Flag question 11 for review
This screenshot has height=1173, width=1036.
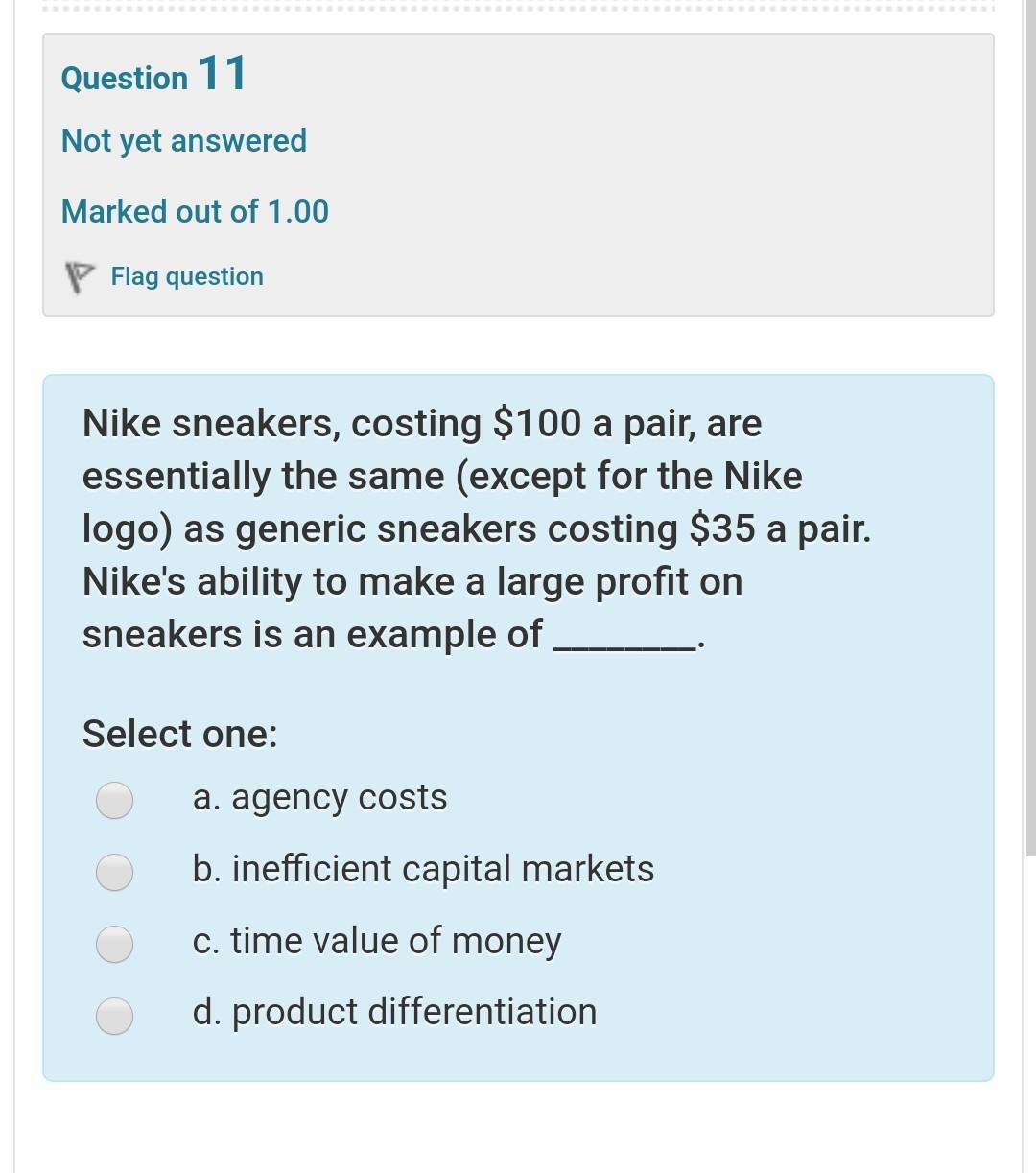click(x=186, y=276)
